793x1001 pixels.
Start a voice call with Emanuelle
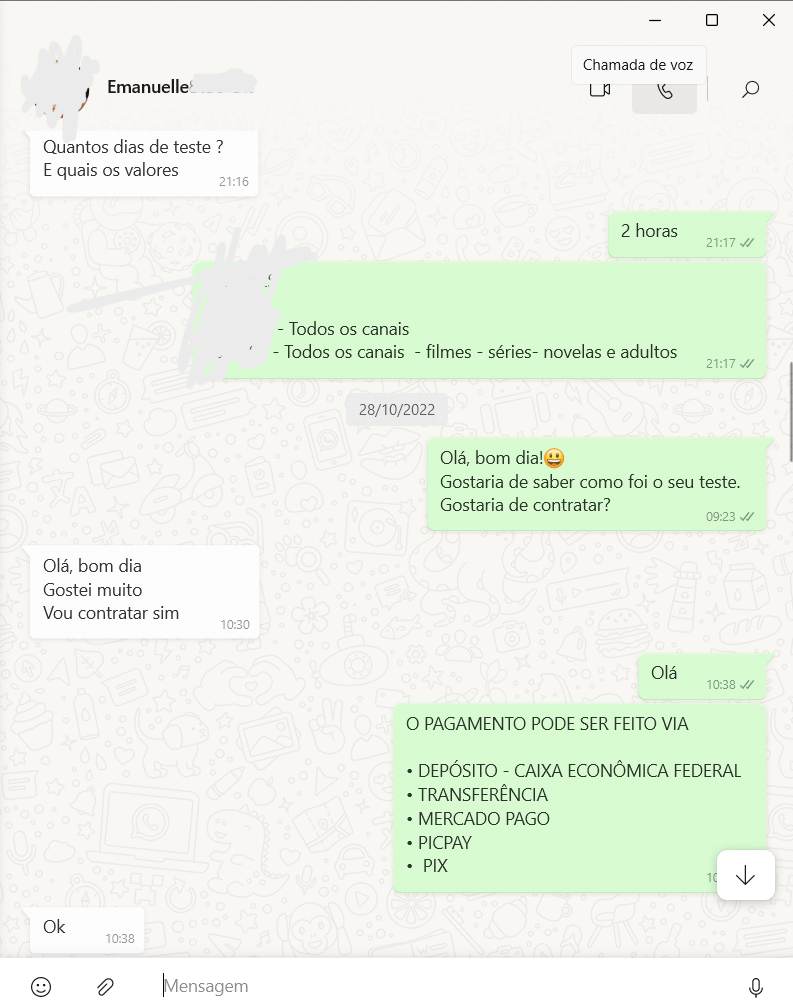665,89
